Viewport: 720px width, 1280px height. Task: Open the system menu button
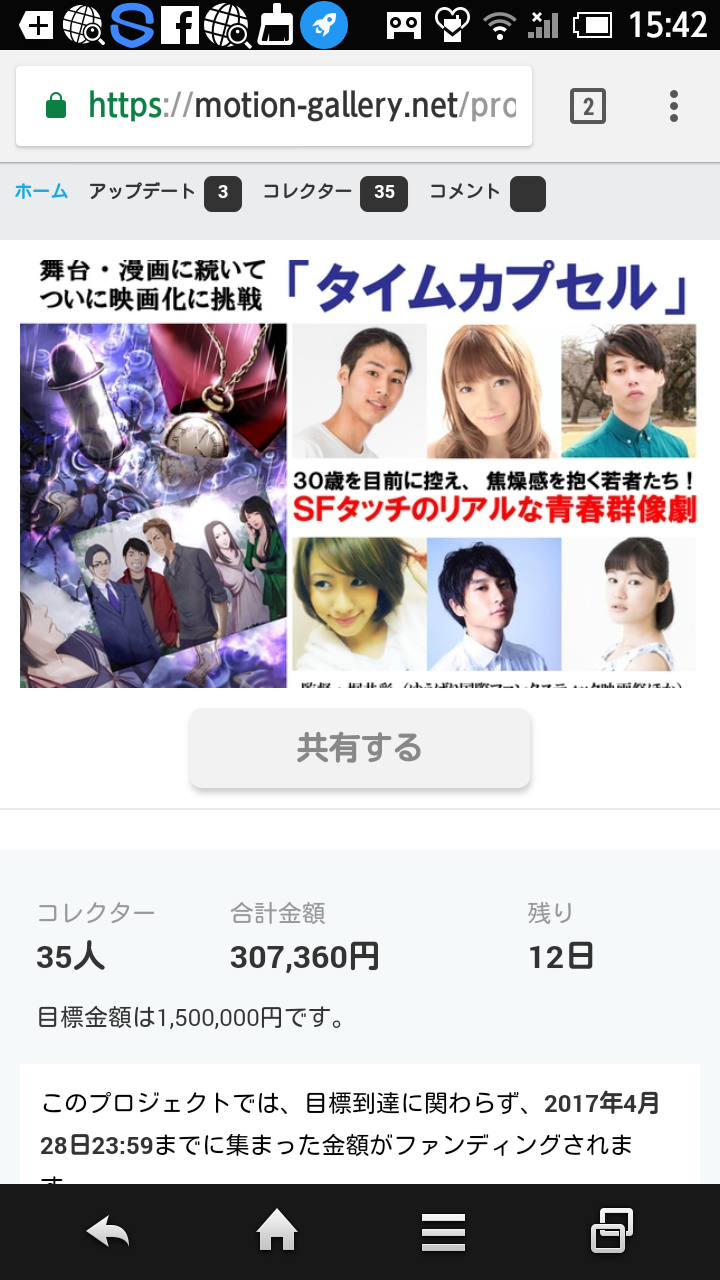[x=443, y=1231]
